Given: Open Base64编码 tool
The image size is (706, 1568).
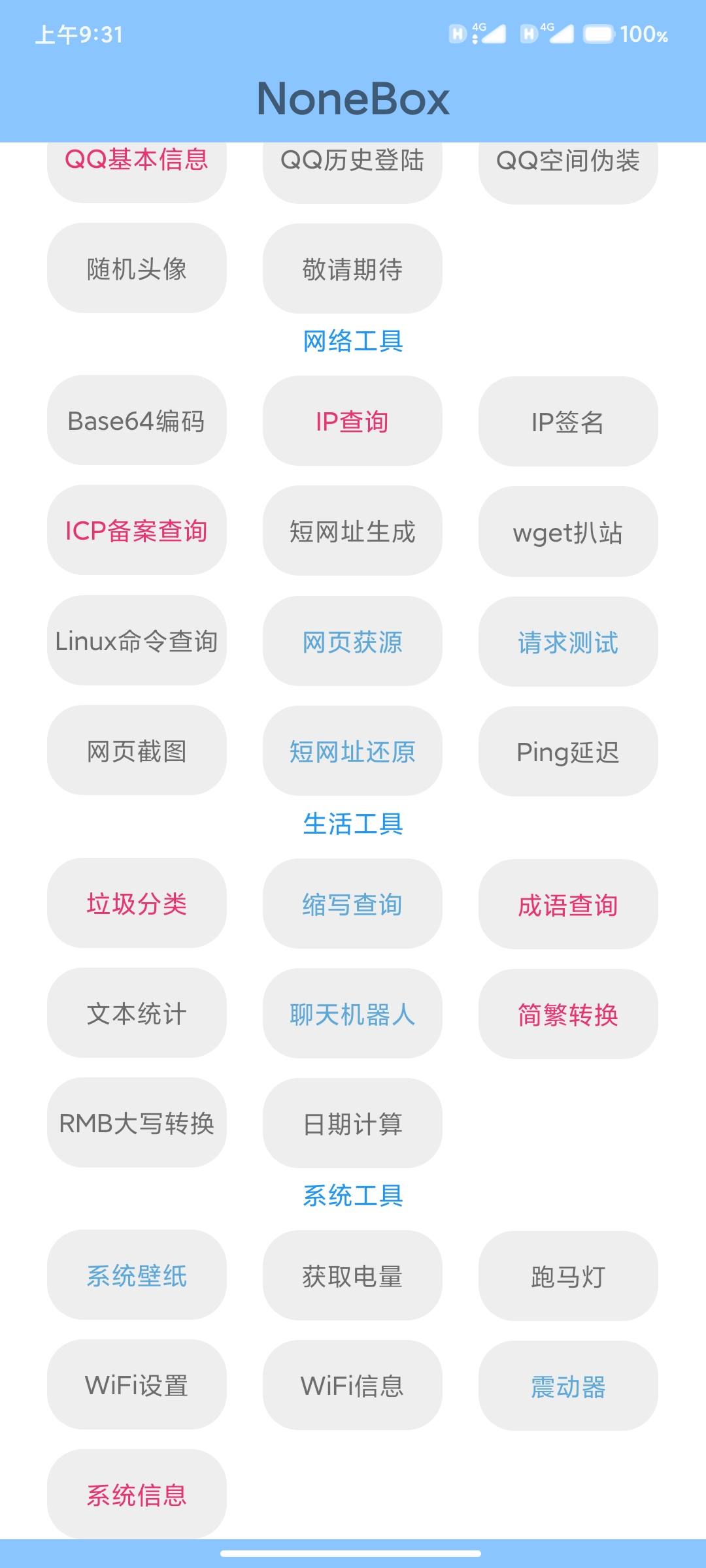Looking at the screenshot, I should (x=137, y=420).
